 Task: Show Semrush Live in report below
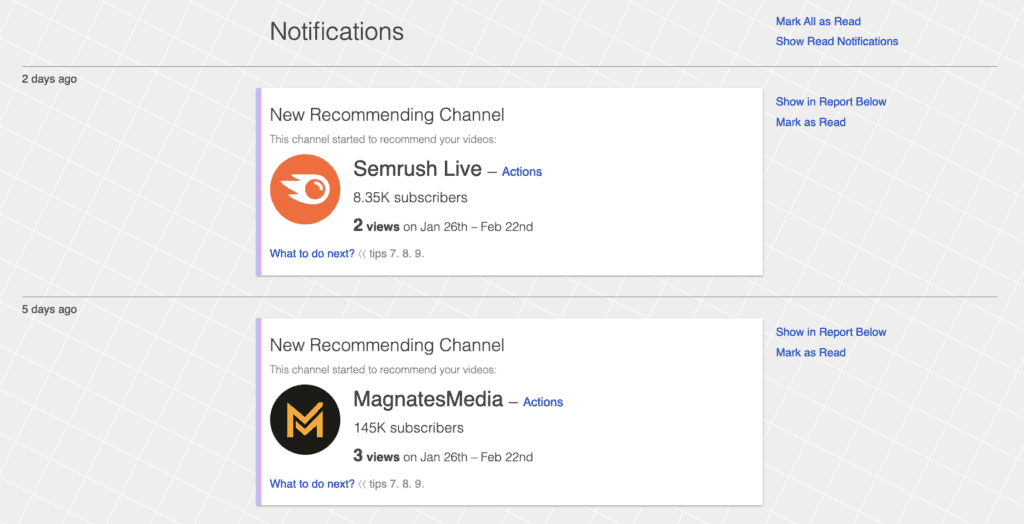[830, 101]
